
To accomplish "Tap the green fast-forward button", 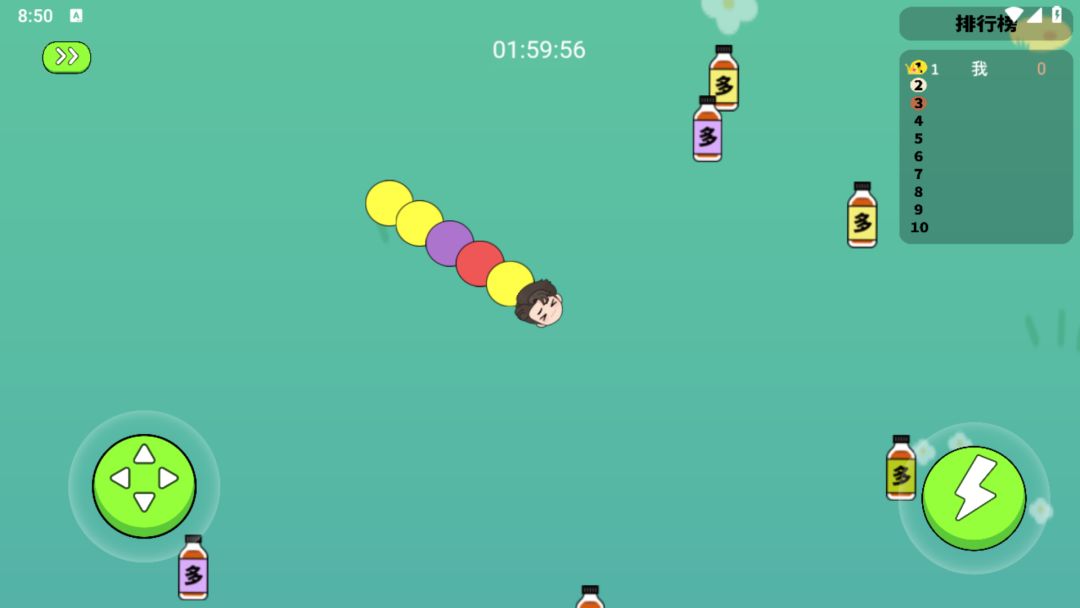I will point(66,57).
